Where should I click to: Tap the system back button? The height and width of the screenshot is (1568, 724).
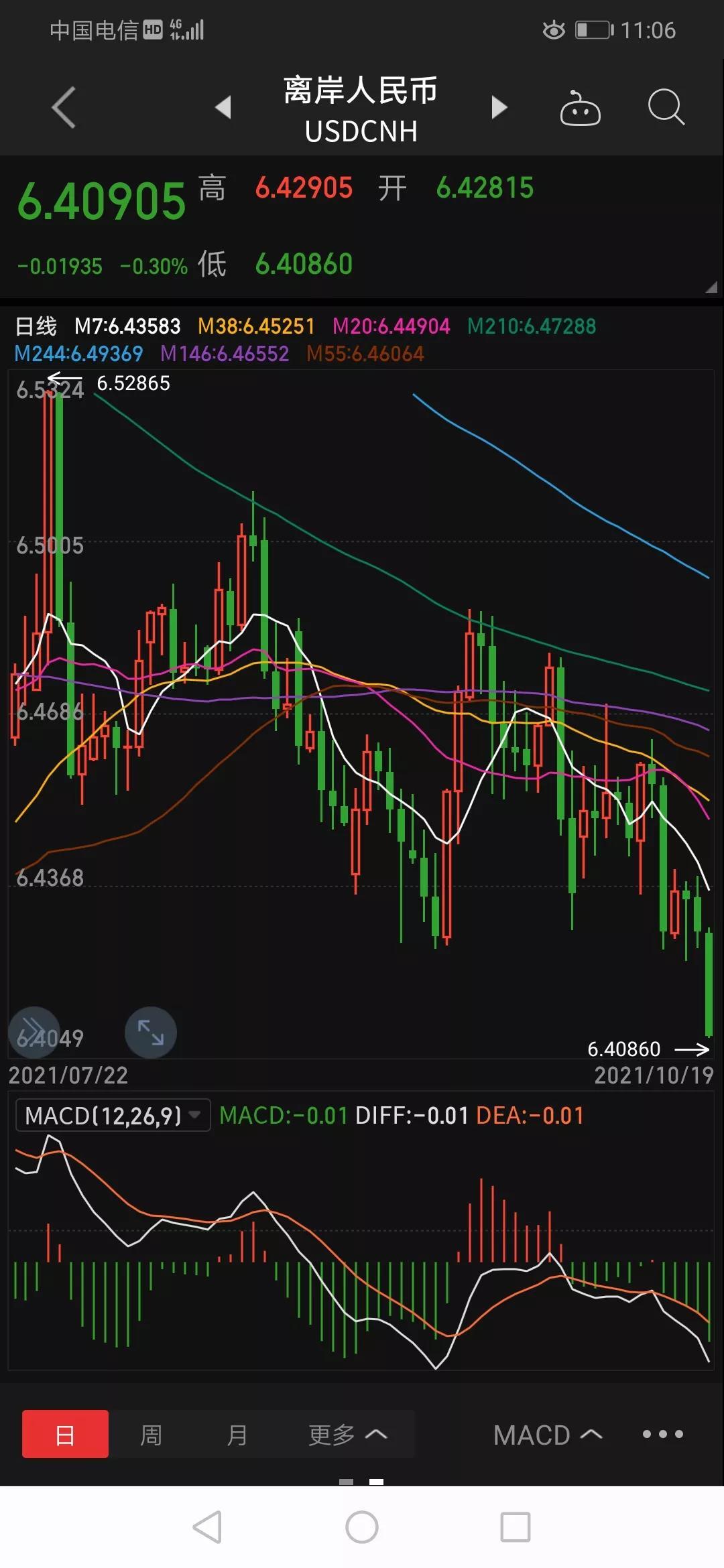pos(207,1528)
